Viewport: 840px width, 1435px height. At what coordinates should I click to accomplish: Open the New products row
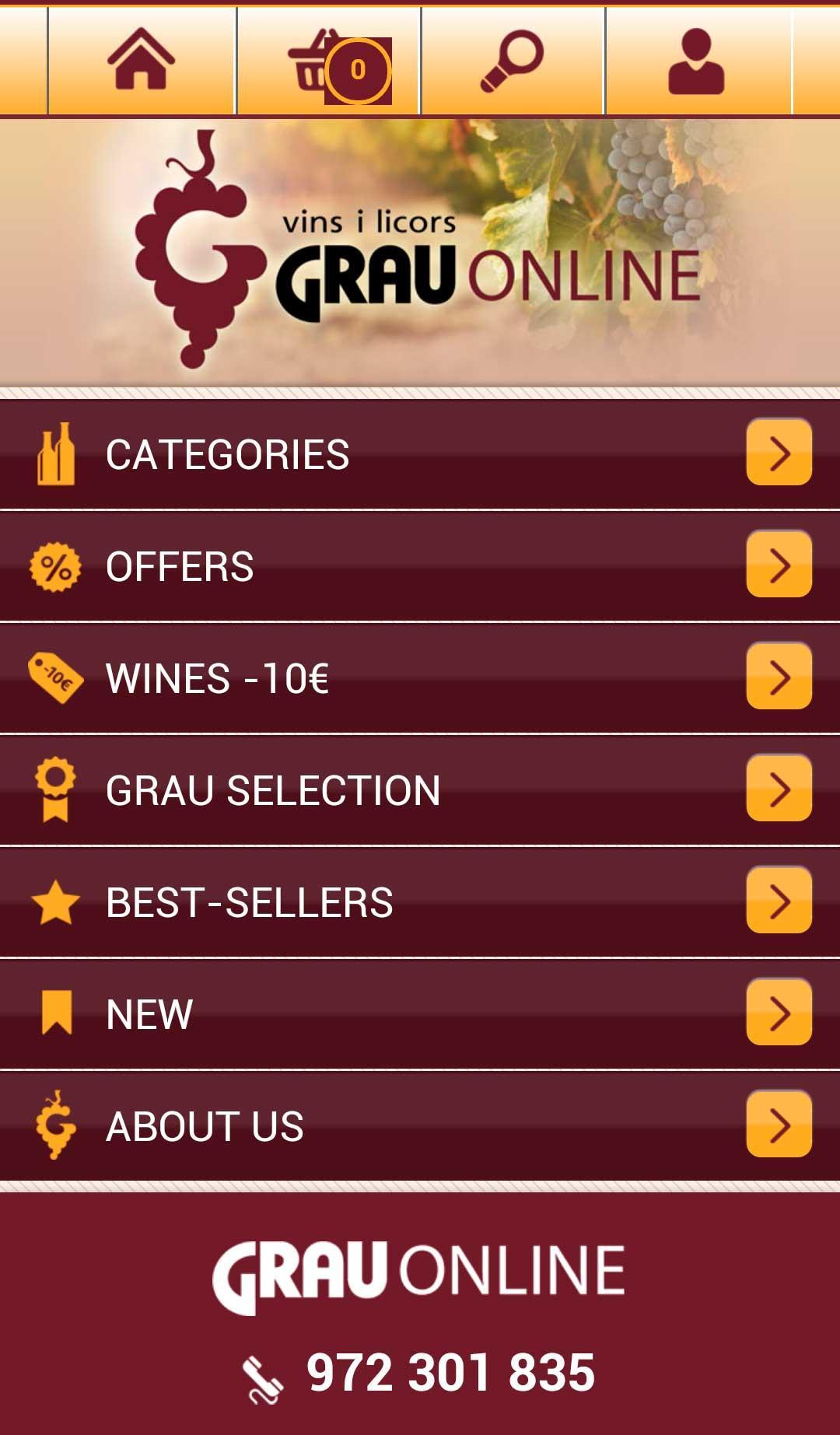point(420,1014)
